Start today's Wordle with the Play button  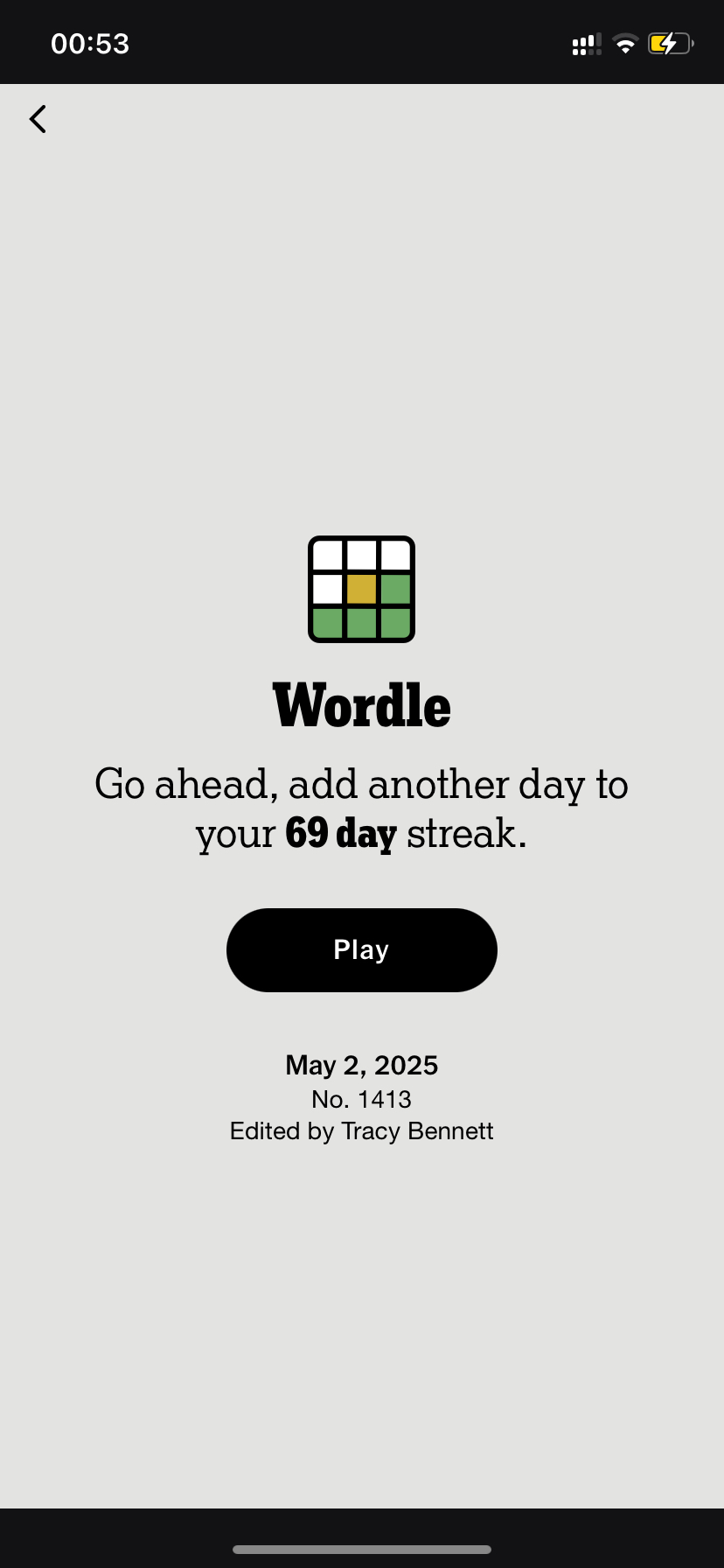[362, 950]
